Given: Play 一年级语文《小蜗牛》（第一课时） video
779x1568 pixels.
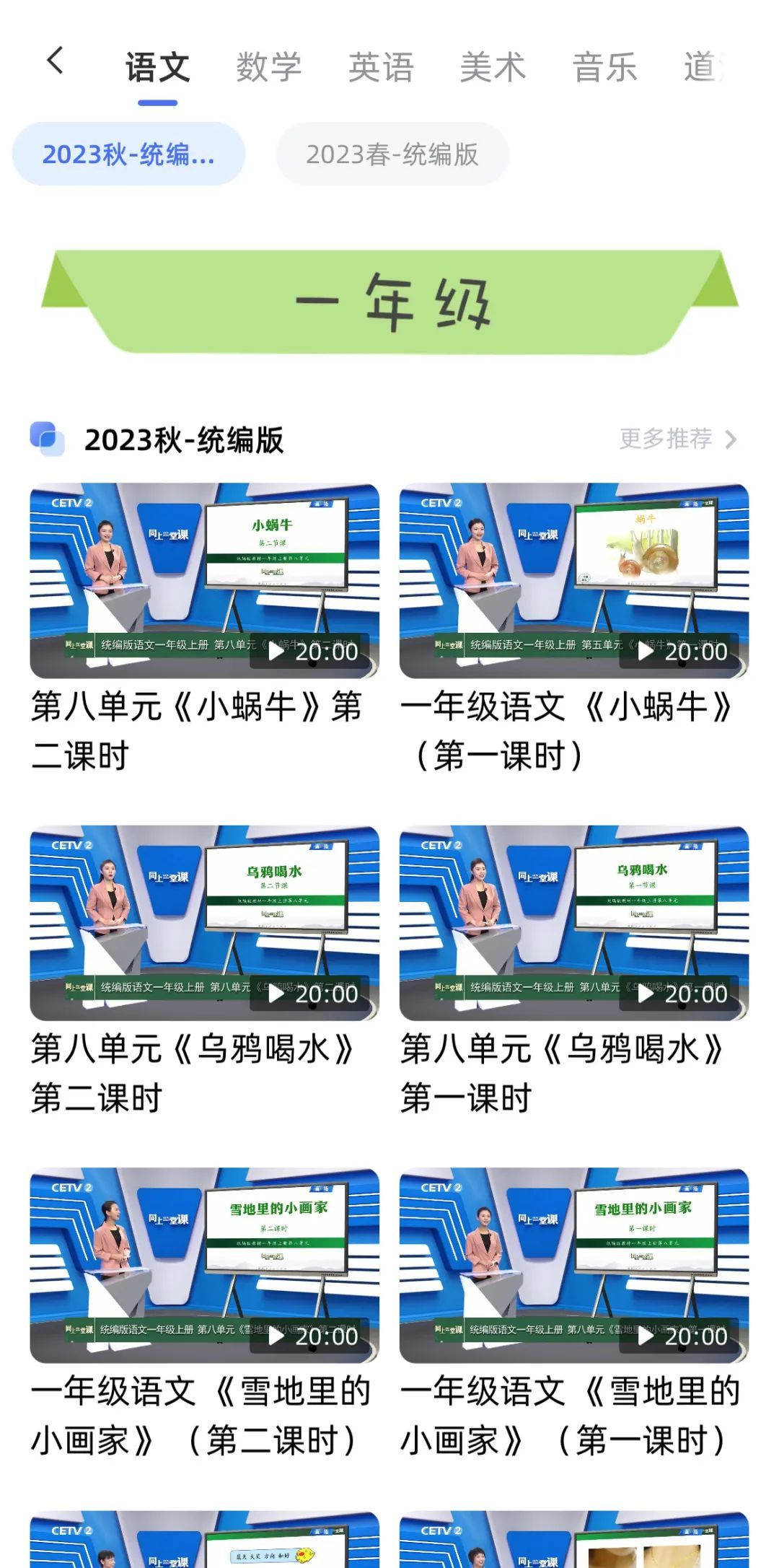Looking at the screenshot, I should click(574, 581).
